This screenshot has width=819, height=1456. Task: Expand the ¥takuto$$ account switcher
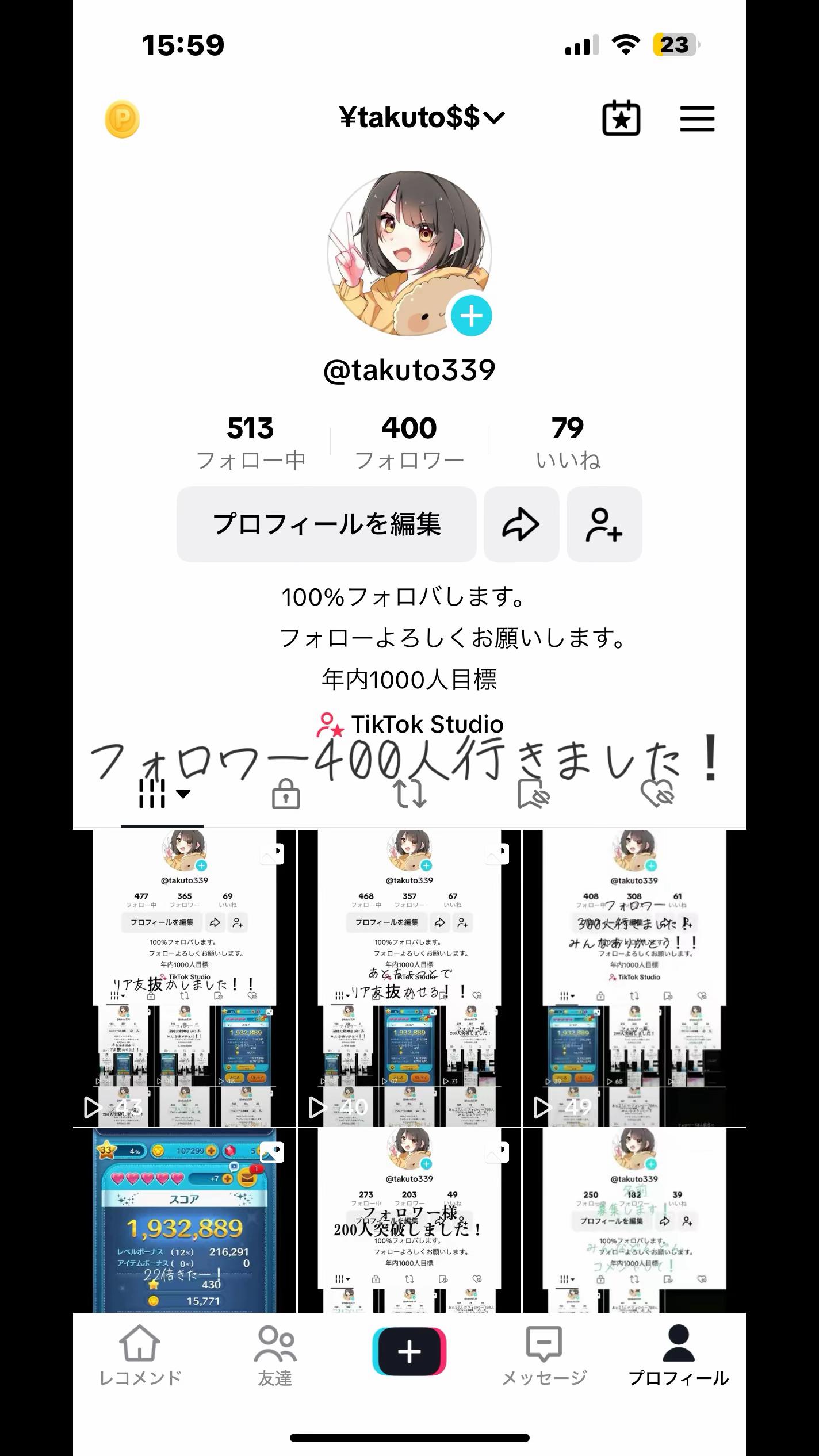(x=422, y=118)
